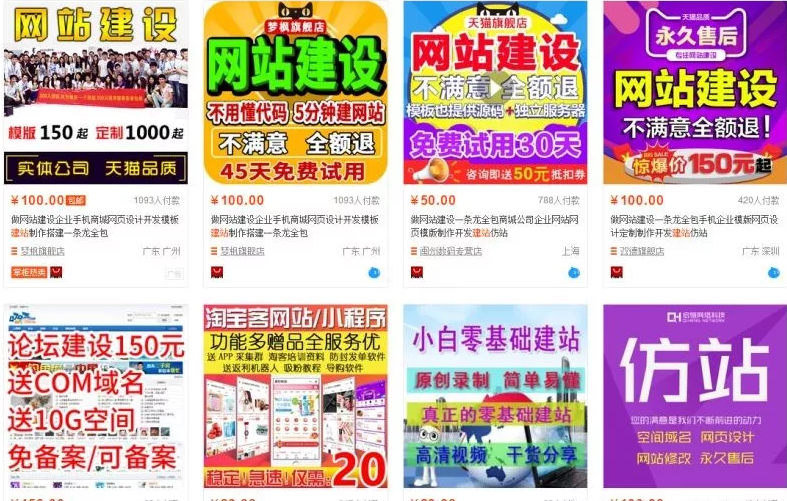Open the purple 仿站 product tile

pos(695,397)
